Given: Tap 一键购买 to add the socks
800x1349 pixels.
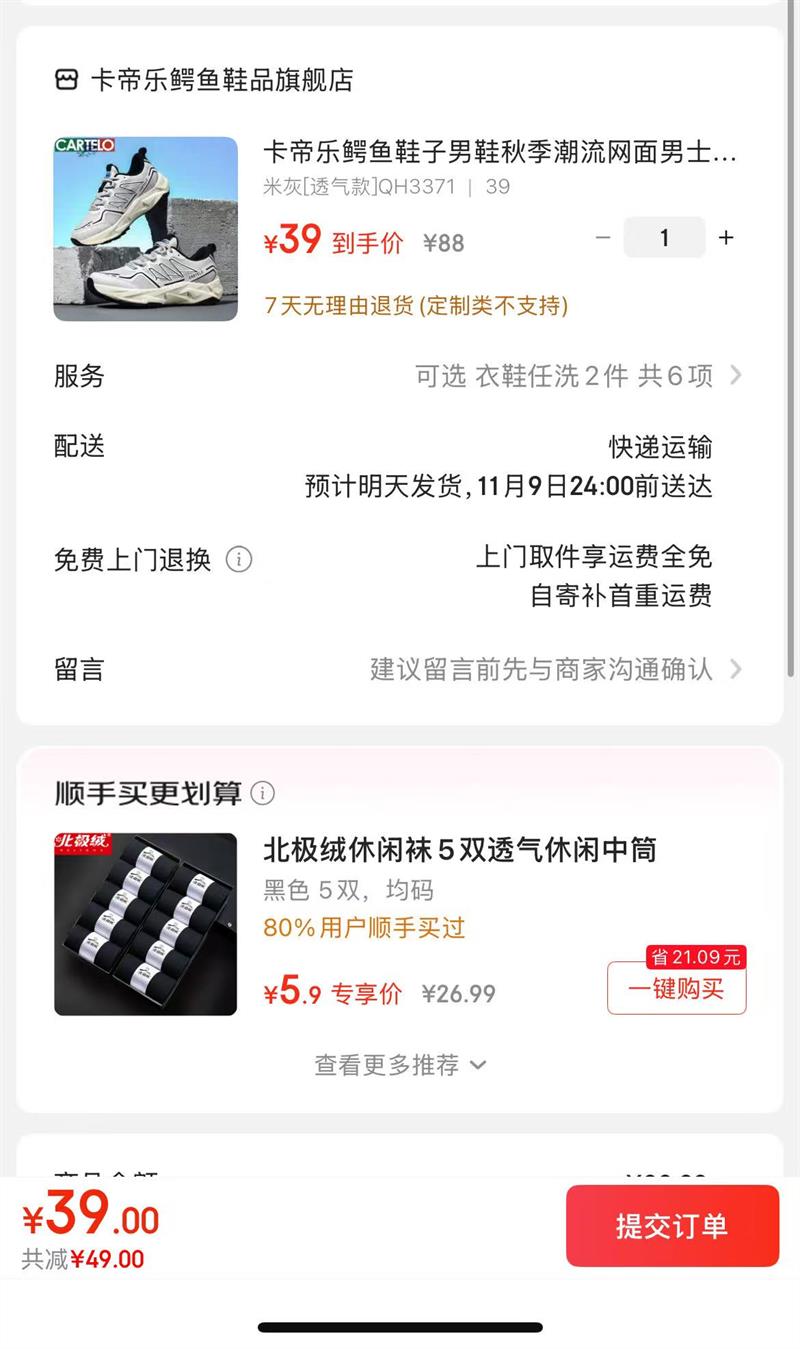Looking at the screenshot, I should click(x=676, y=989).
